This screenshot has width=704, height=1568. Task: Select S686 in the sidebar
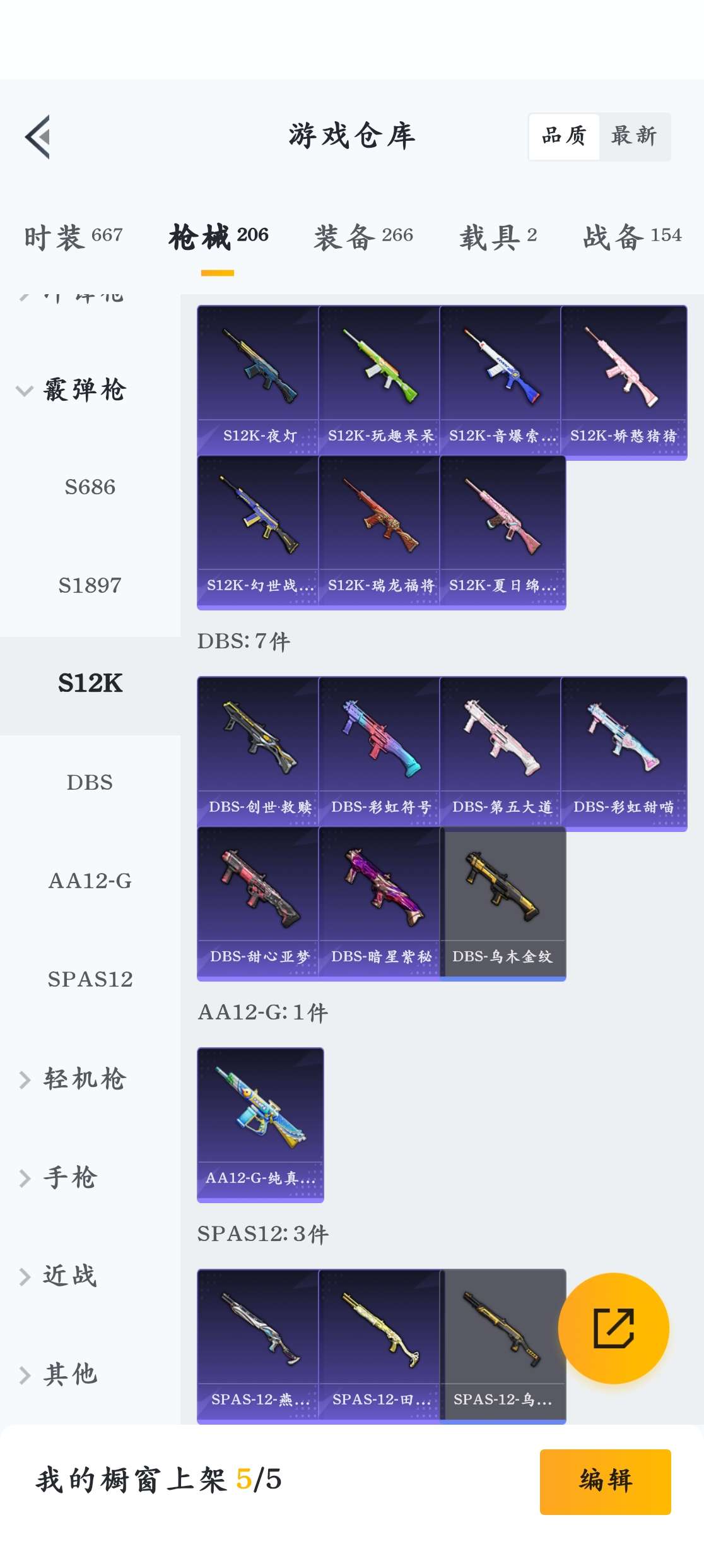pos(90,487)
